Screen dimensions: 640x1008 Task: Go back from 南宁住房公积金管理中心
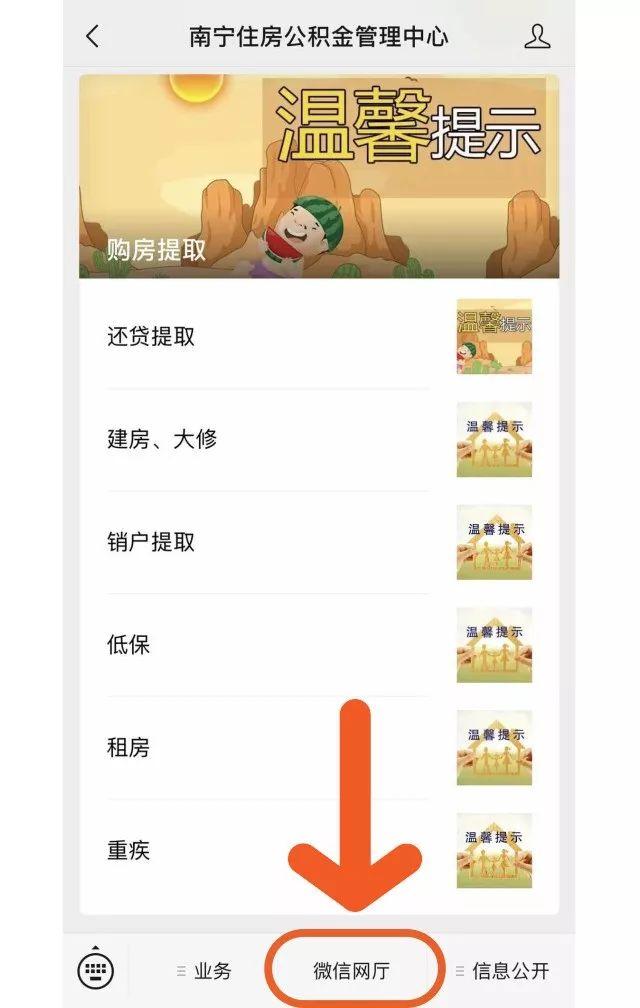pos(92,37)
